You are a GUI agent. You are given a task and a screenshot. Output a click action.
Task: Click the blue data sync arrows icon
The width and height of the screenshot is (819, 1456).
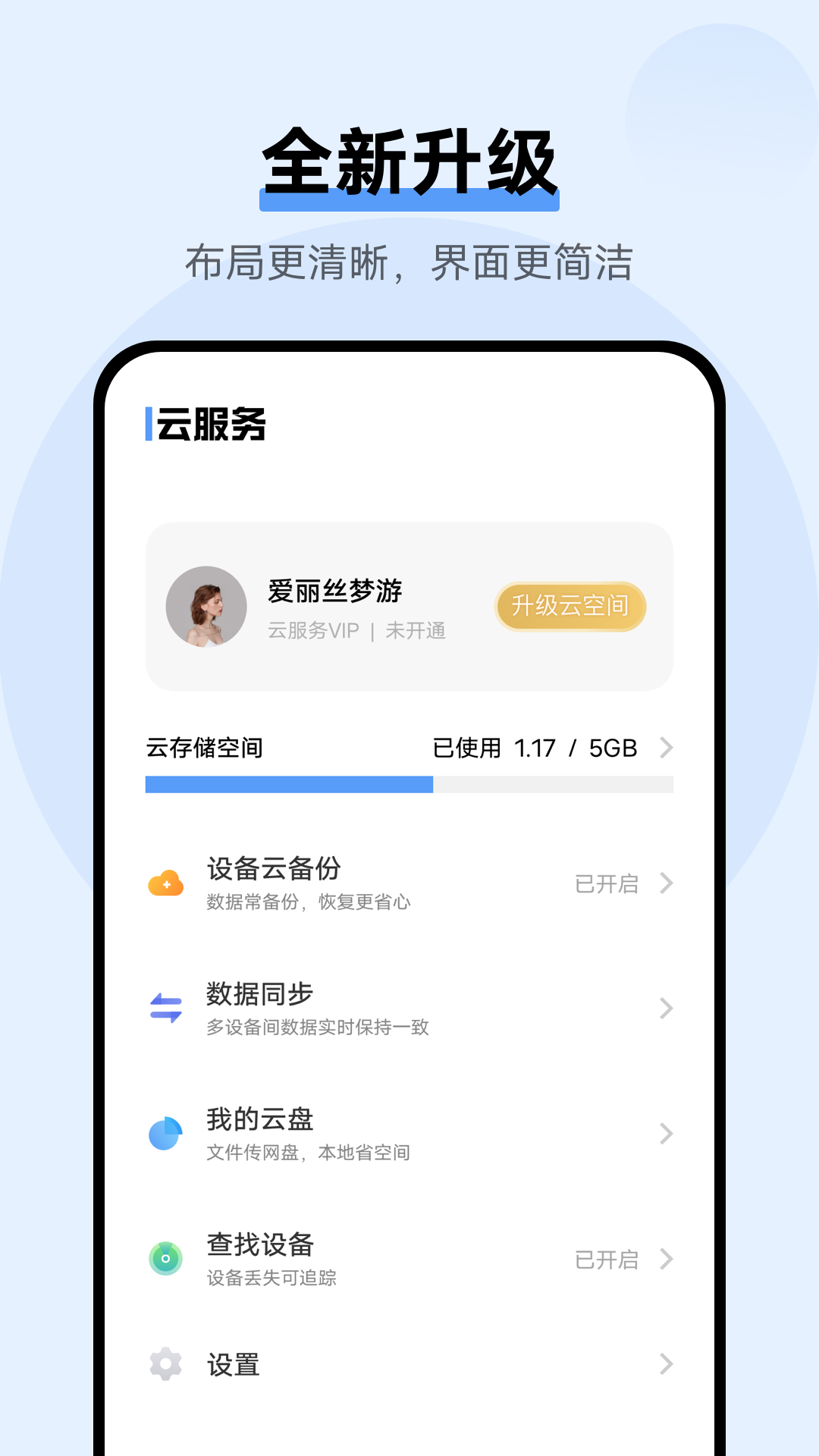coord(166,1009)
